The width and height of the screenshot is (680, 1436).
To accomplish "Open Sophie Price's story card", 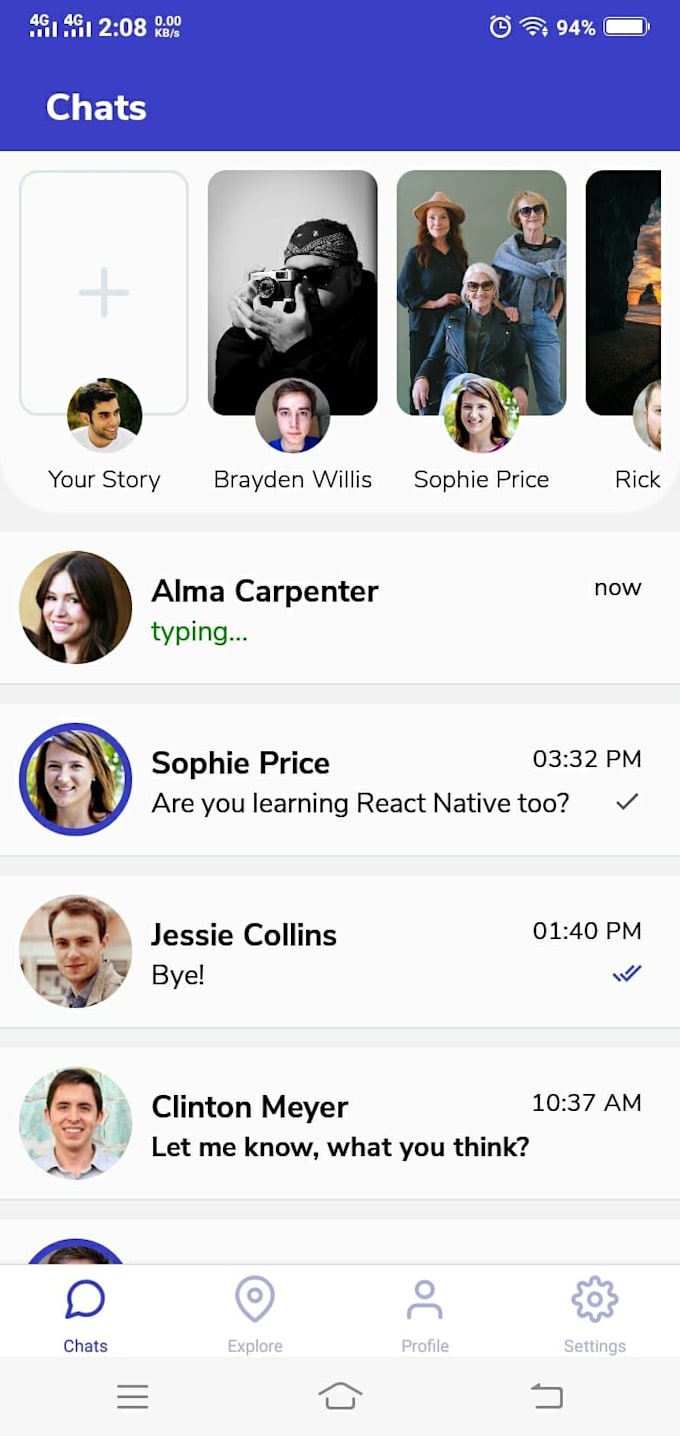I will point(481,292).
